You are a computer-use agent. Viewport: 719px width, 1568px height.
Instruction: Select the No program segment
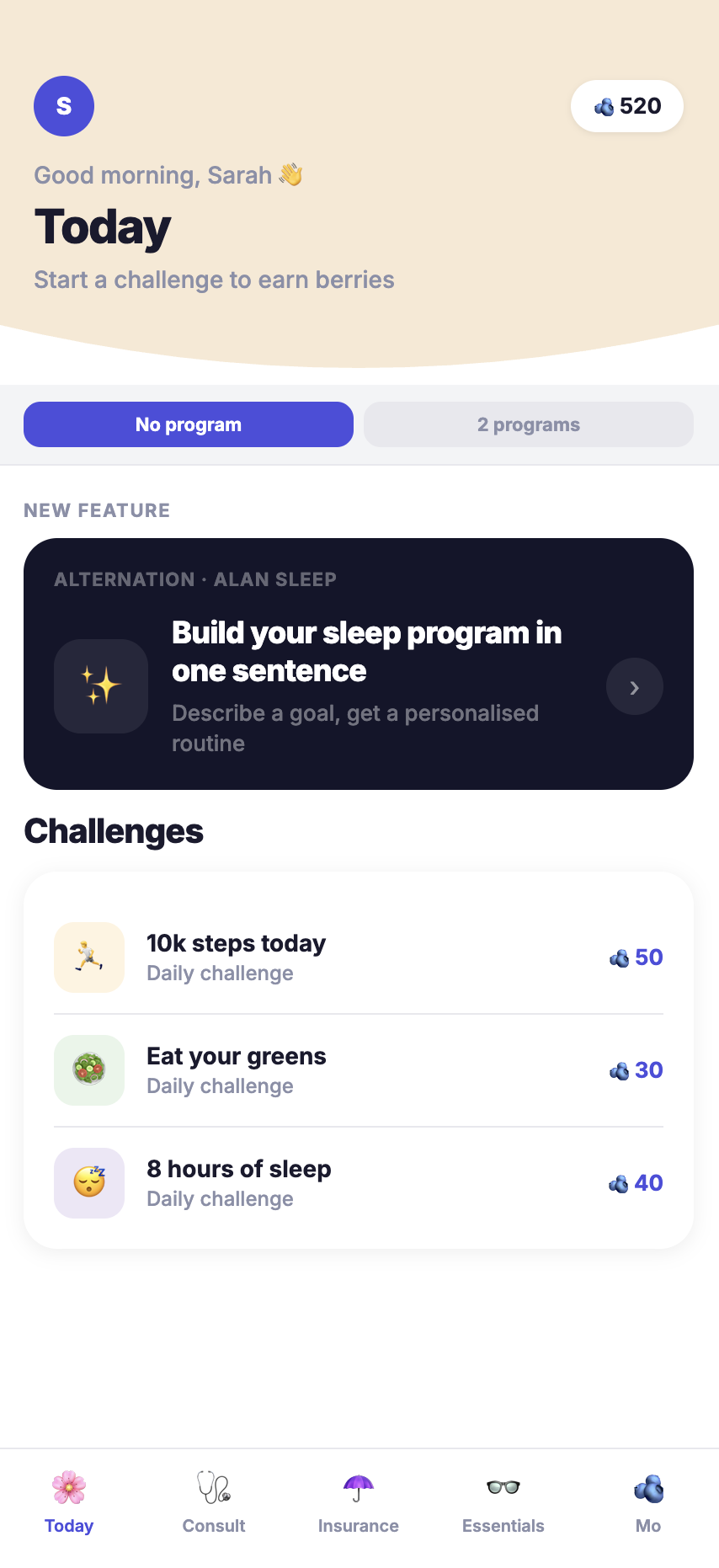189,424
